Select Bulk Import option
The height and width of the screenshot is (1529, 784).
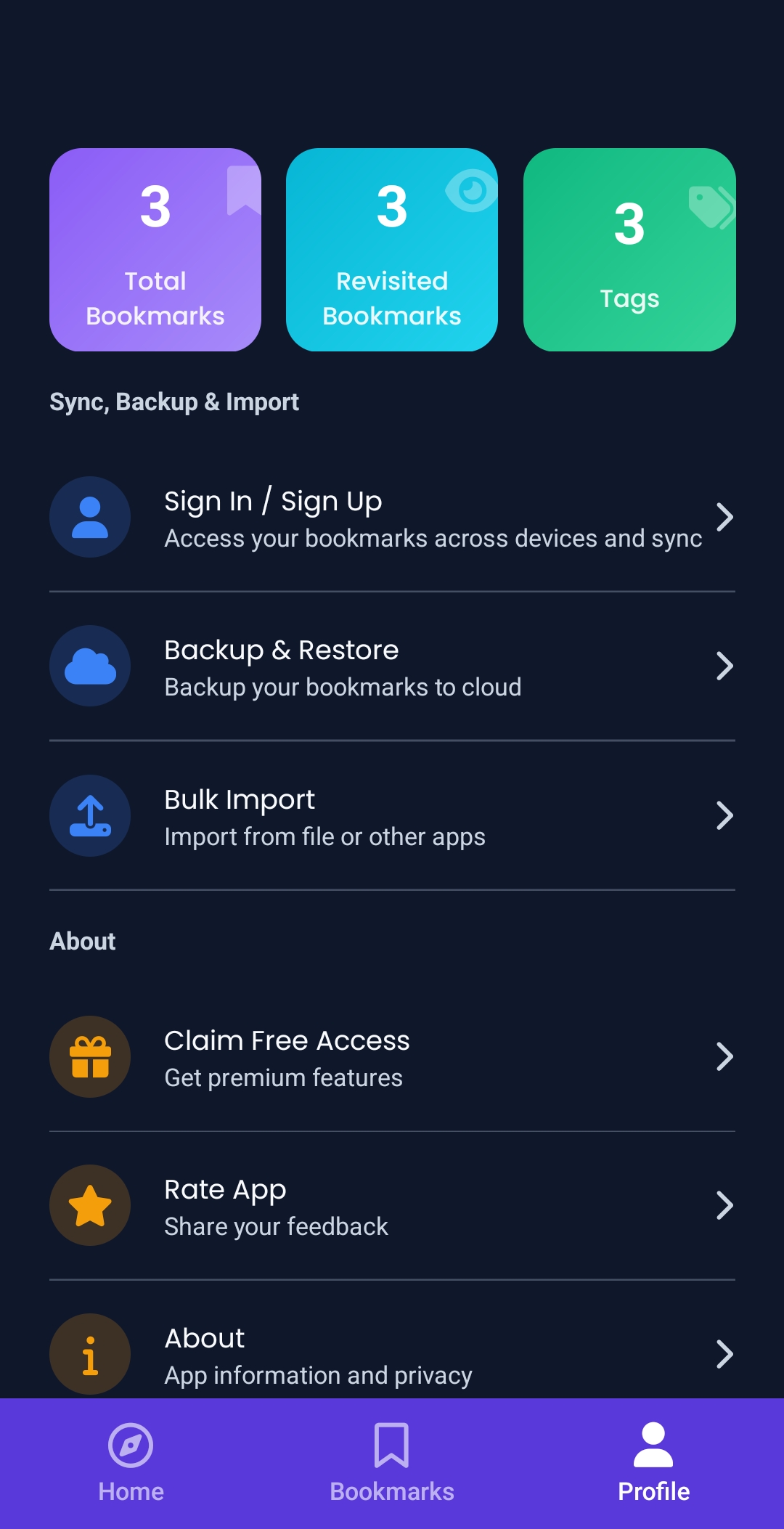[392, 816]
